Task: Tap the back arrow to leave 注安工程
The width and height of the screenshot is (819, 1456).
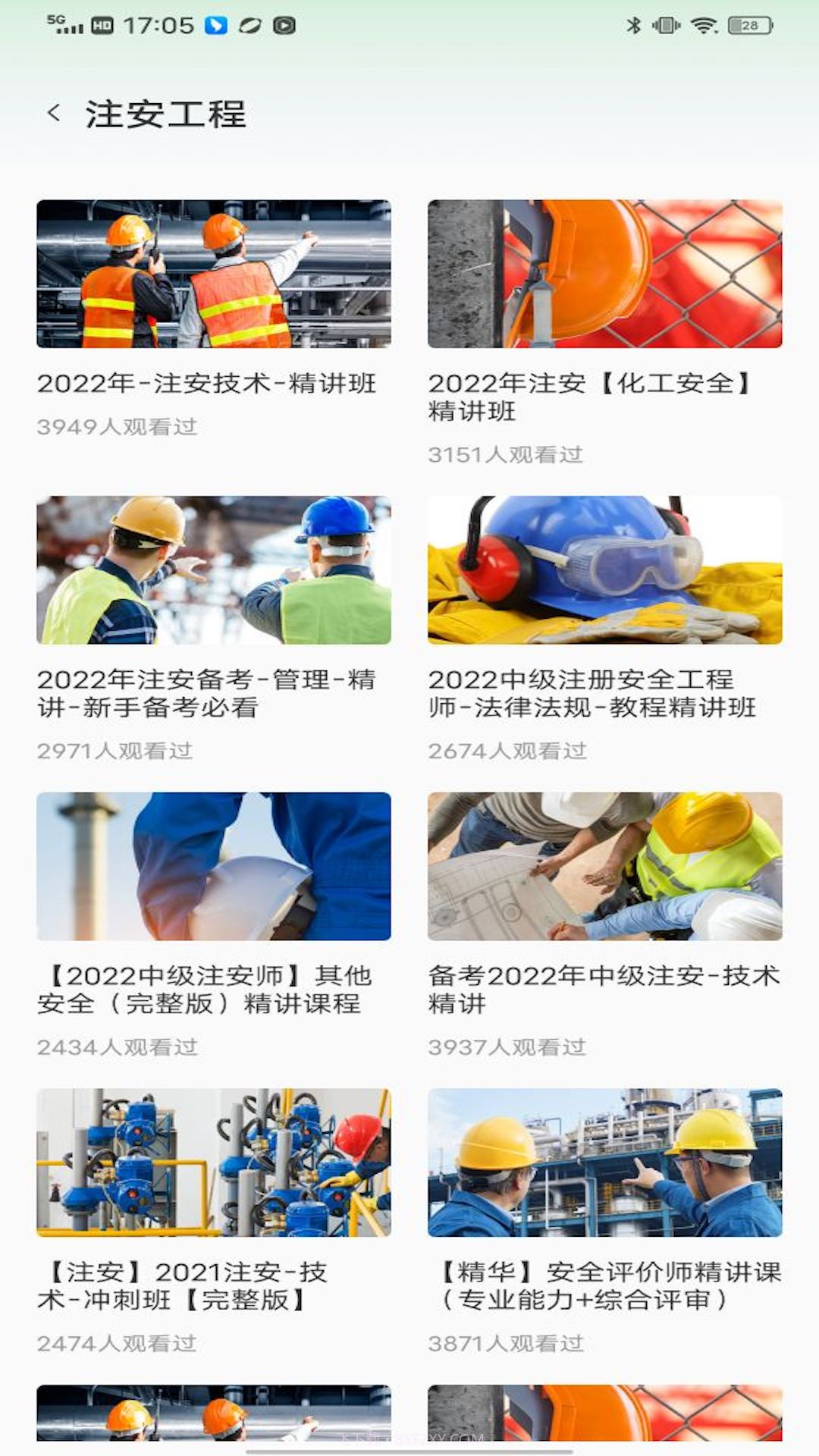Action: 53,114
